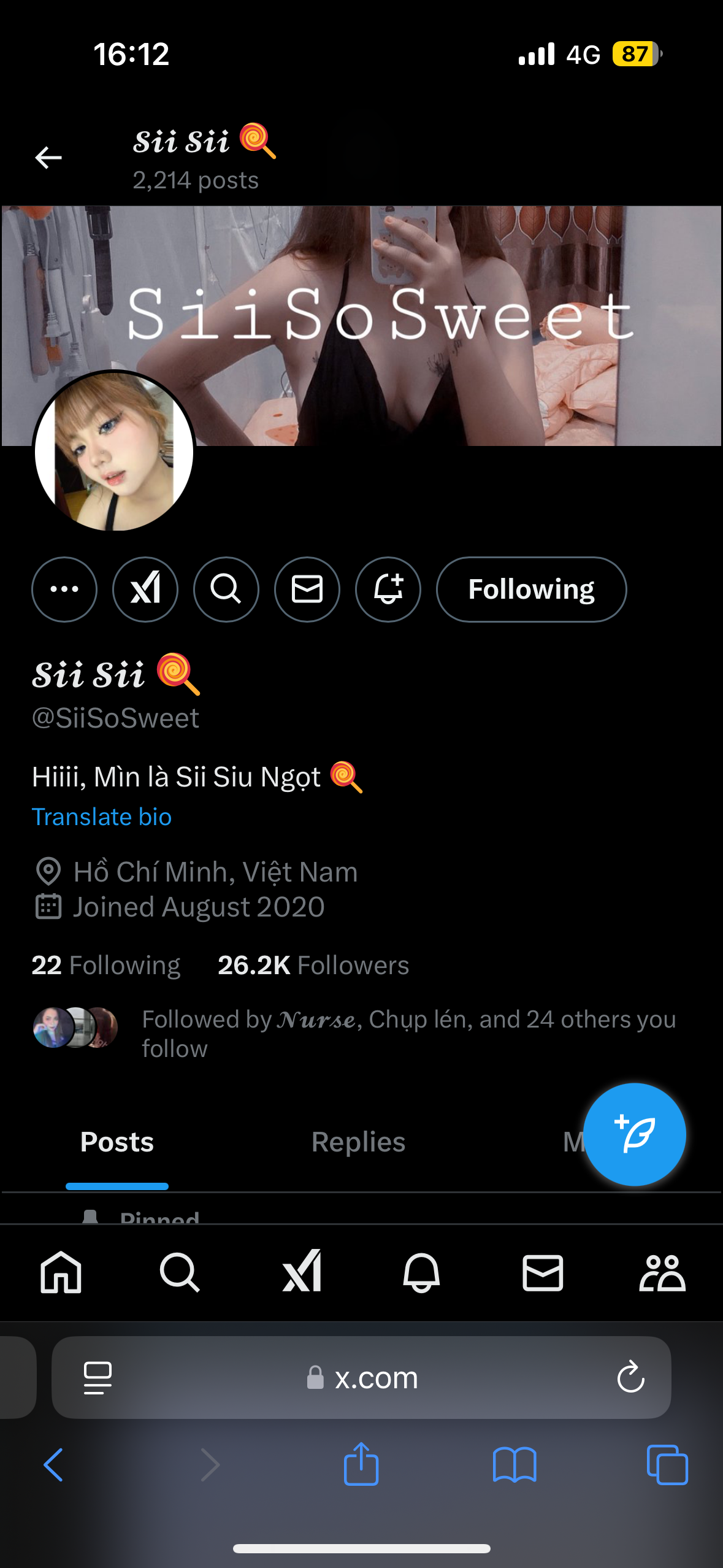The width and height of the screenshot is (723, 1568).
Task: See followers you know: Nurse, Chụp lén
Action: coord(408,1034)
